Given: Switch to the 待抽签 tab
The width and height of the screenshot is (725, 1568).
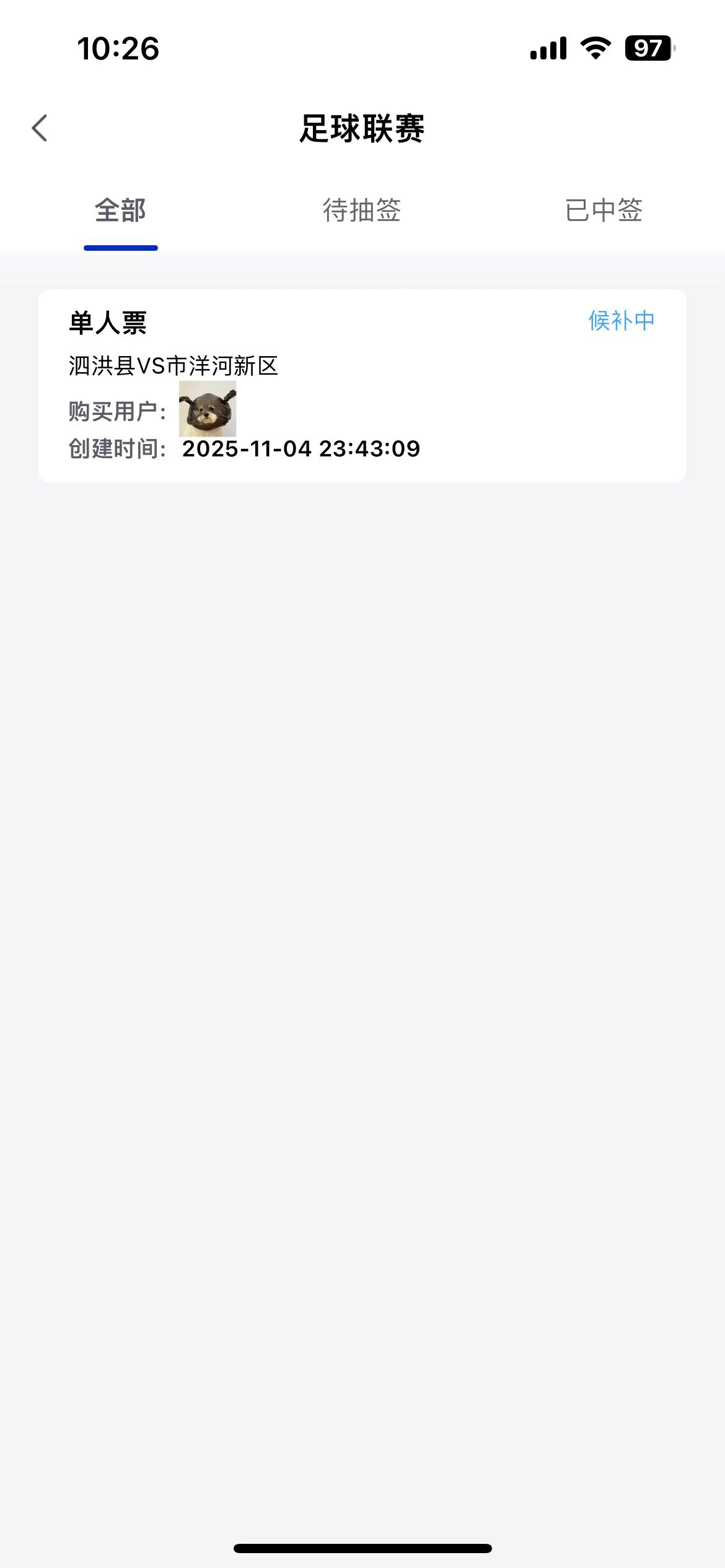Looking at the screenshot, I should 362,211.
